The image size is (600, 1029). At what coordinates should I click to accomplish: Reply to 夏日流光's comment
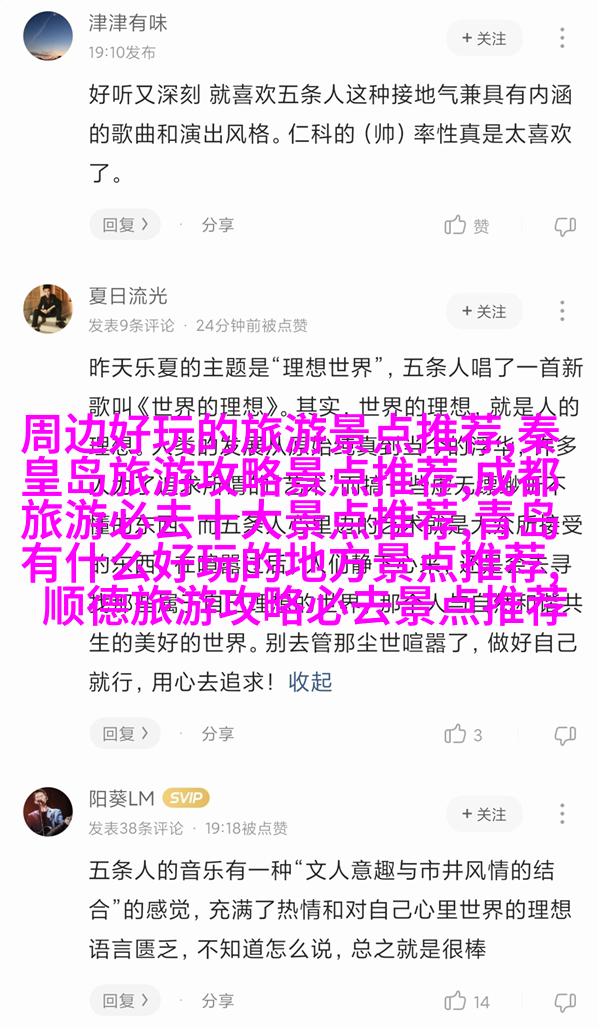[x=125, y=734]
